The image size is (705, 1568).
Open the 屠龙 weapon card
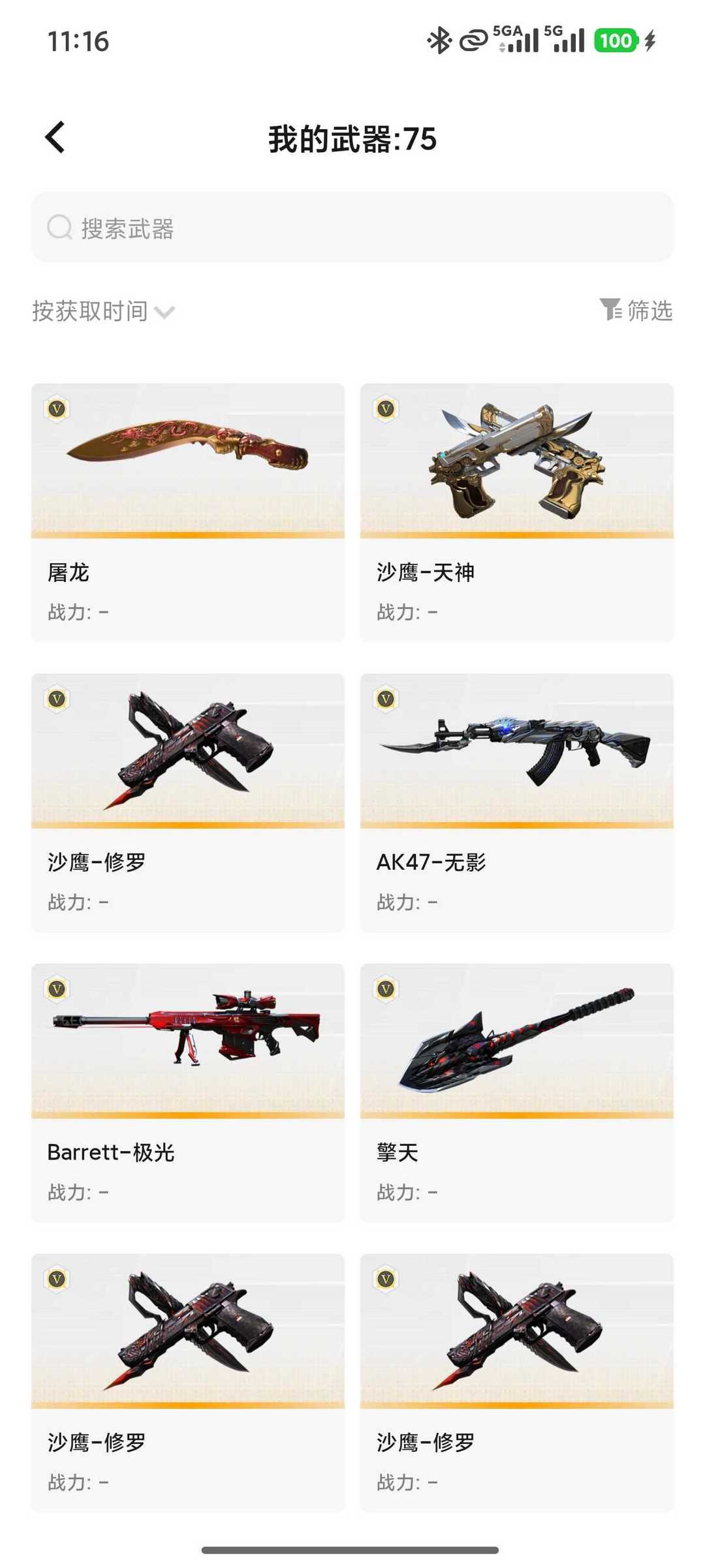[x=188, y=512]
